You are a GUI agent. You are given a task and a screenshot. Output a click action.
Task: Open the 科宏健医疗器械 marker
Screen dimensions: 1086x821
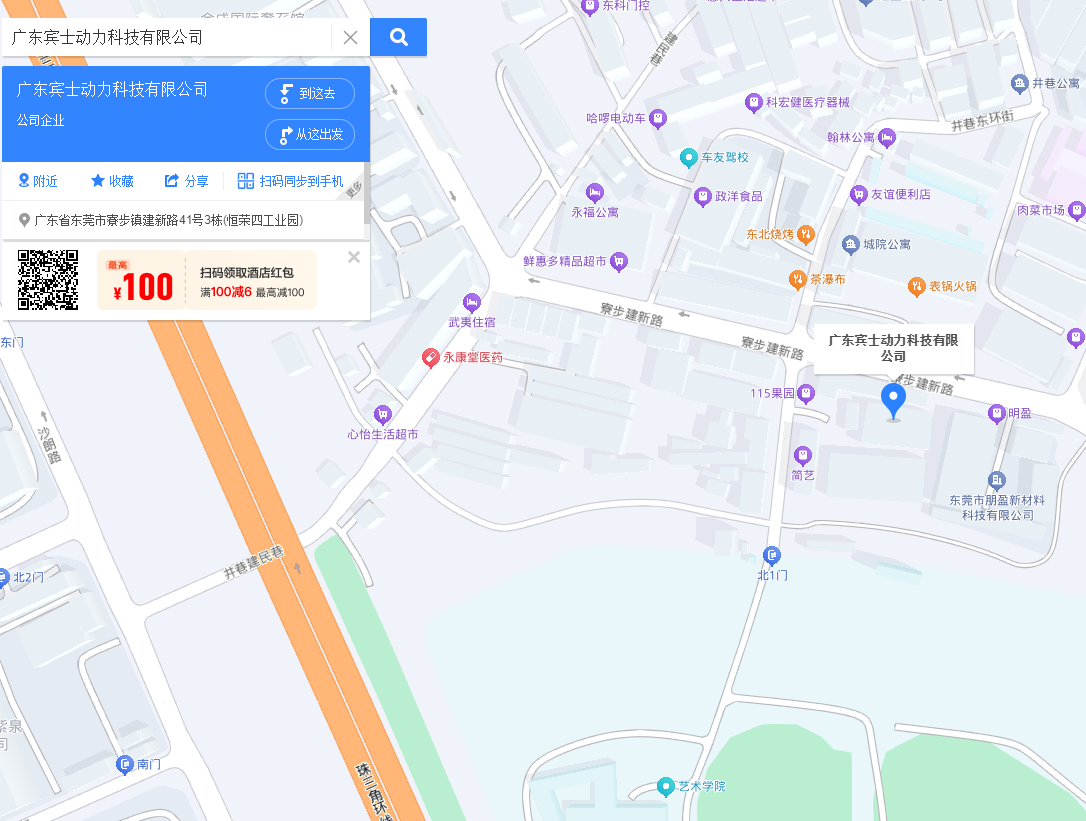click(x=753, y=102)
